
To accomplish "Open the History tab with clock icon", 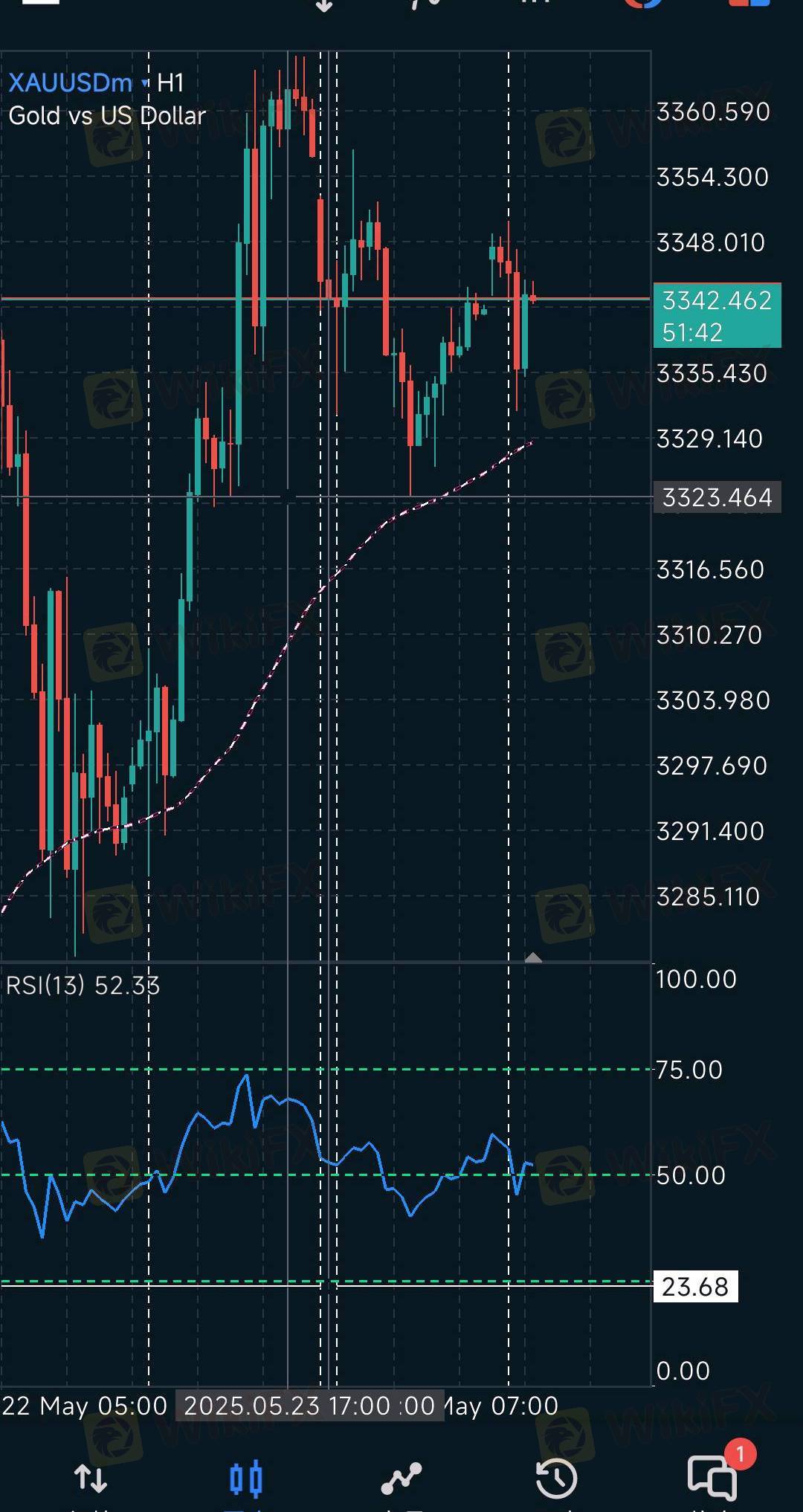I will pos(557,1479).
